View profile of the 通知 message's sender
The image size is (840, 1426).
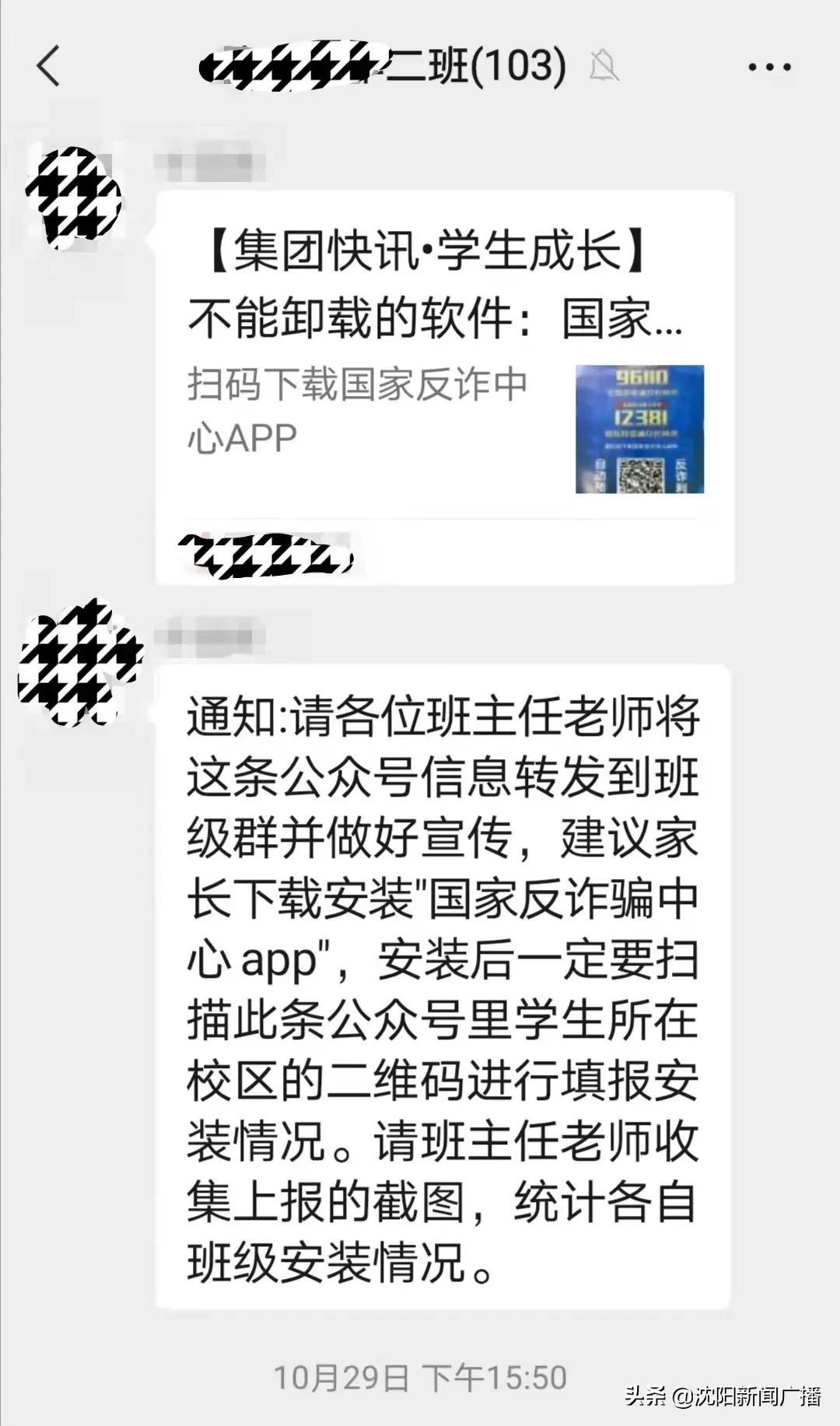point(78,661)
